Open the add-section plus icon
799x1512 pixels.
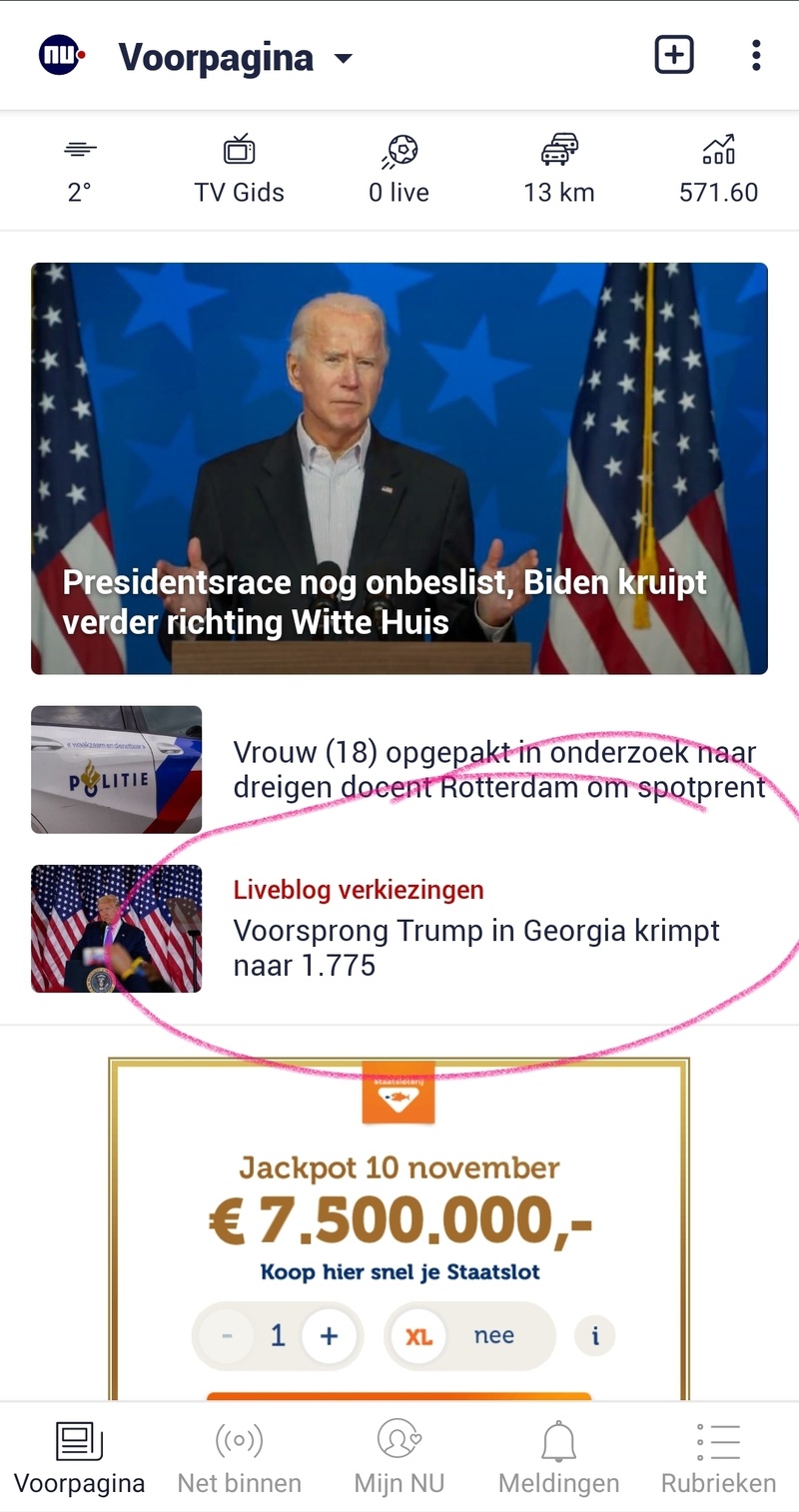point(672,54)
